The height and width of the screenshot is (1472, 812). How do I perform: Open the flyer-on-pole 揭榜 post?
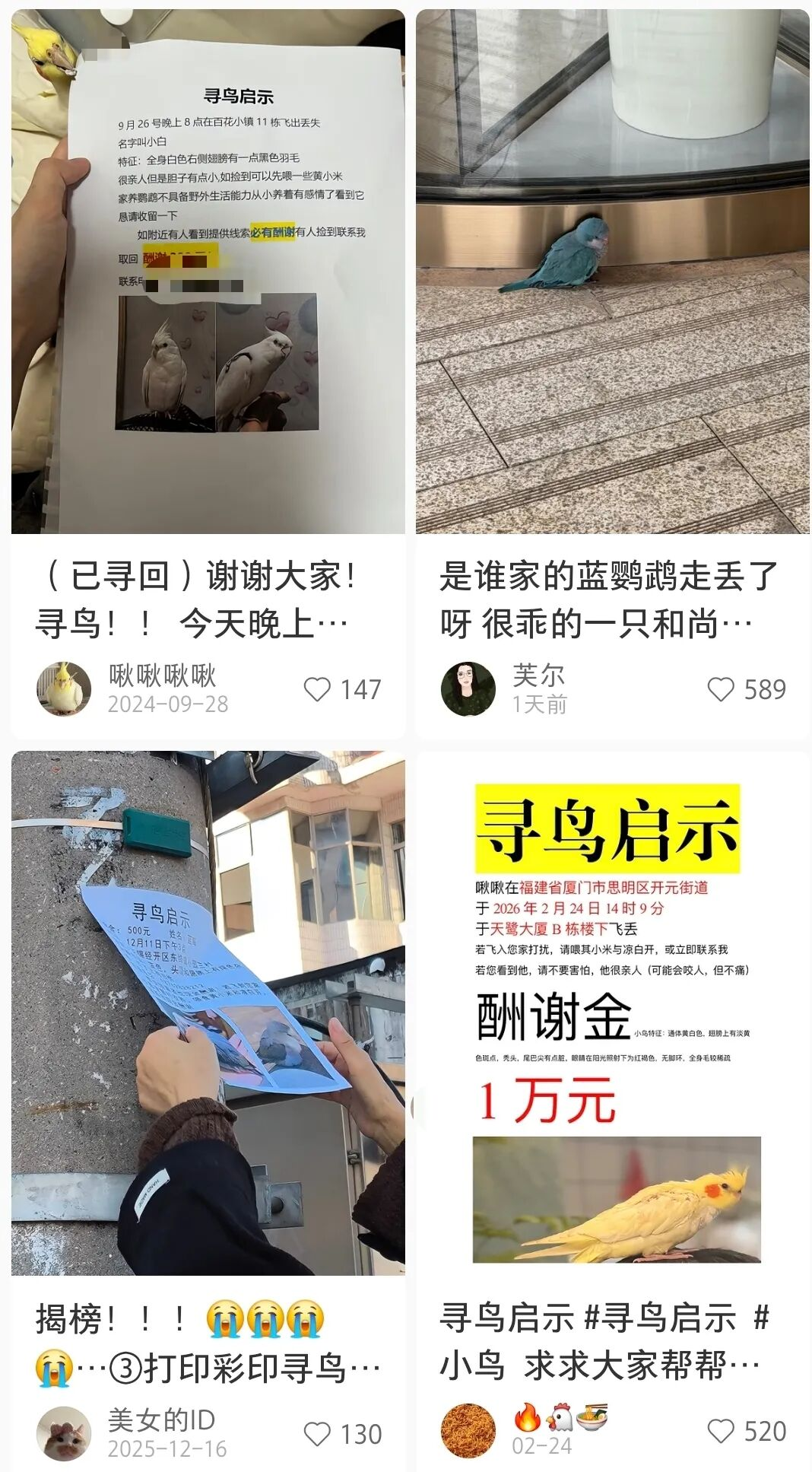(208, 1013)
